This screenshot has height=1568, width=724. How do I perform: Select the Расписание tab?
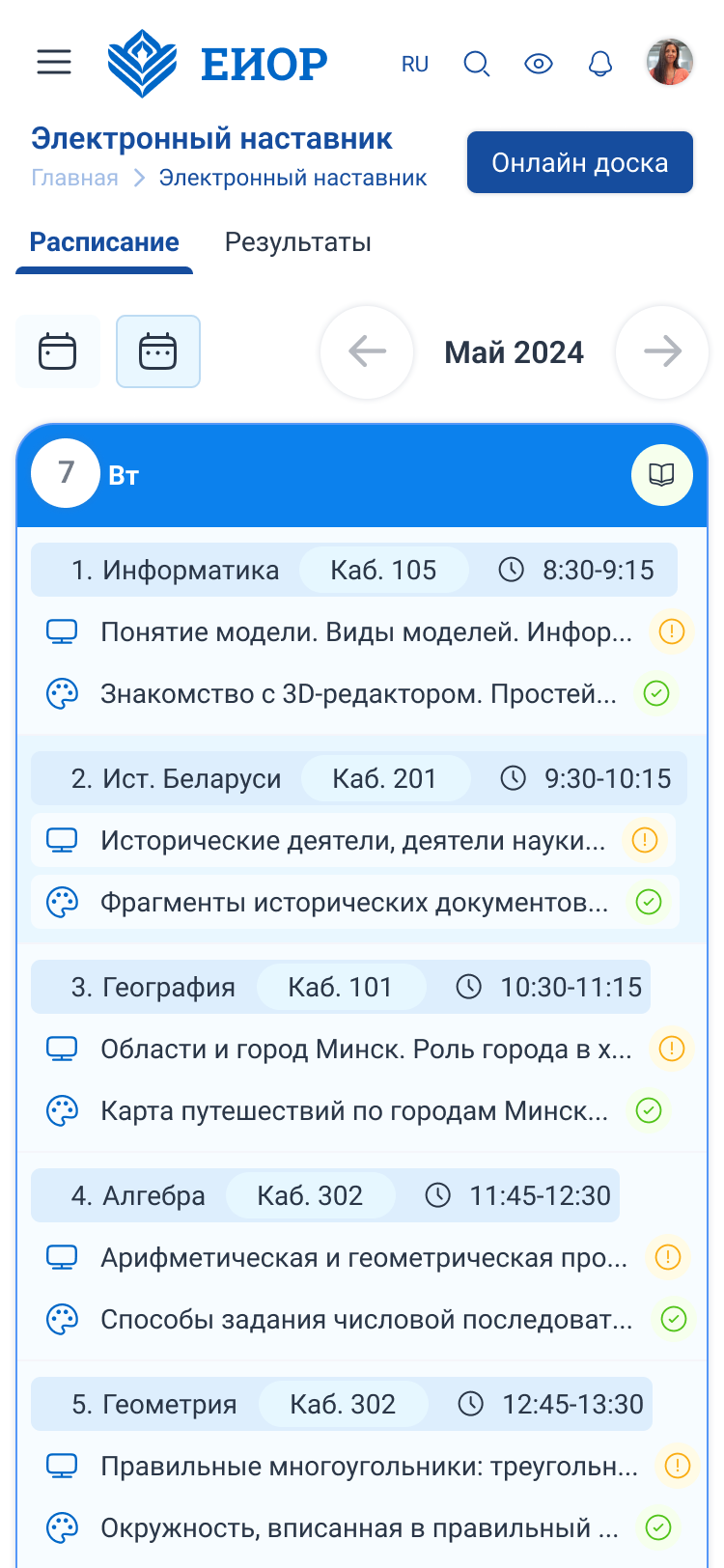[x=104, y=242]
